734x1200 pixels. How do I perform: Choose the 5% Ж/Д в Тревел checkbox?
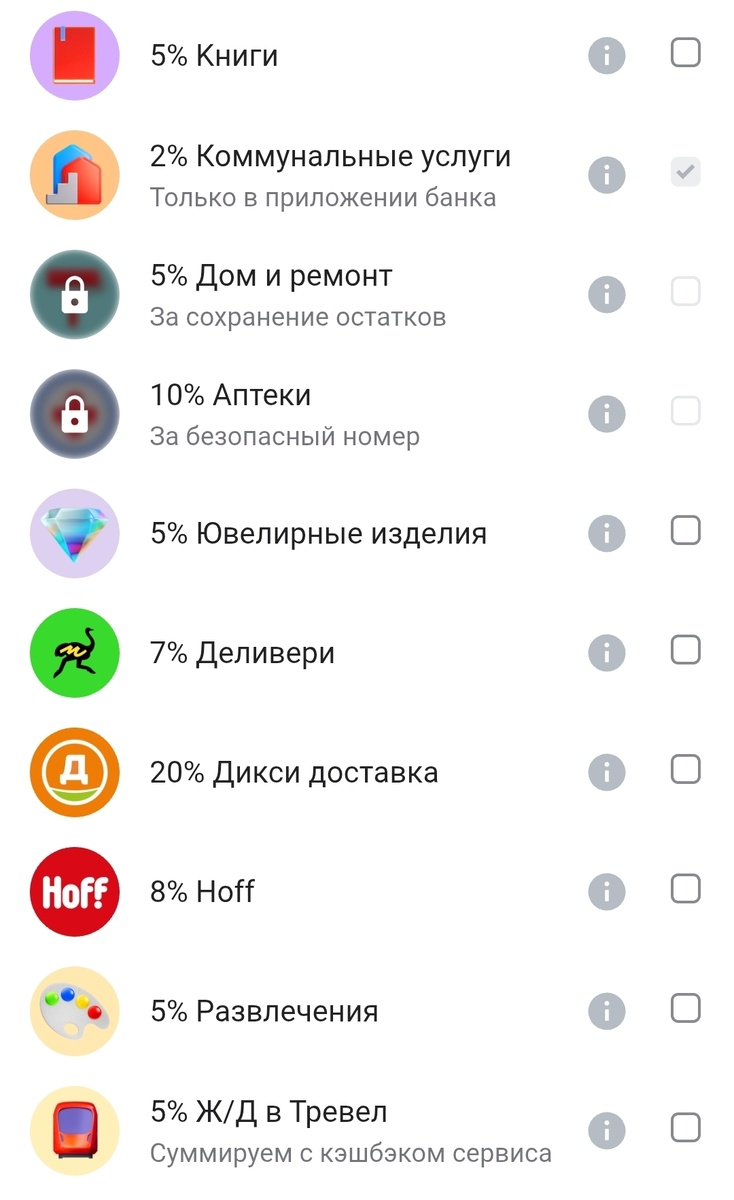(x=685, y=1128)
